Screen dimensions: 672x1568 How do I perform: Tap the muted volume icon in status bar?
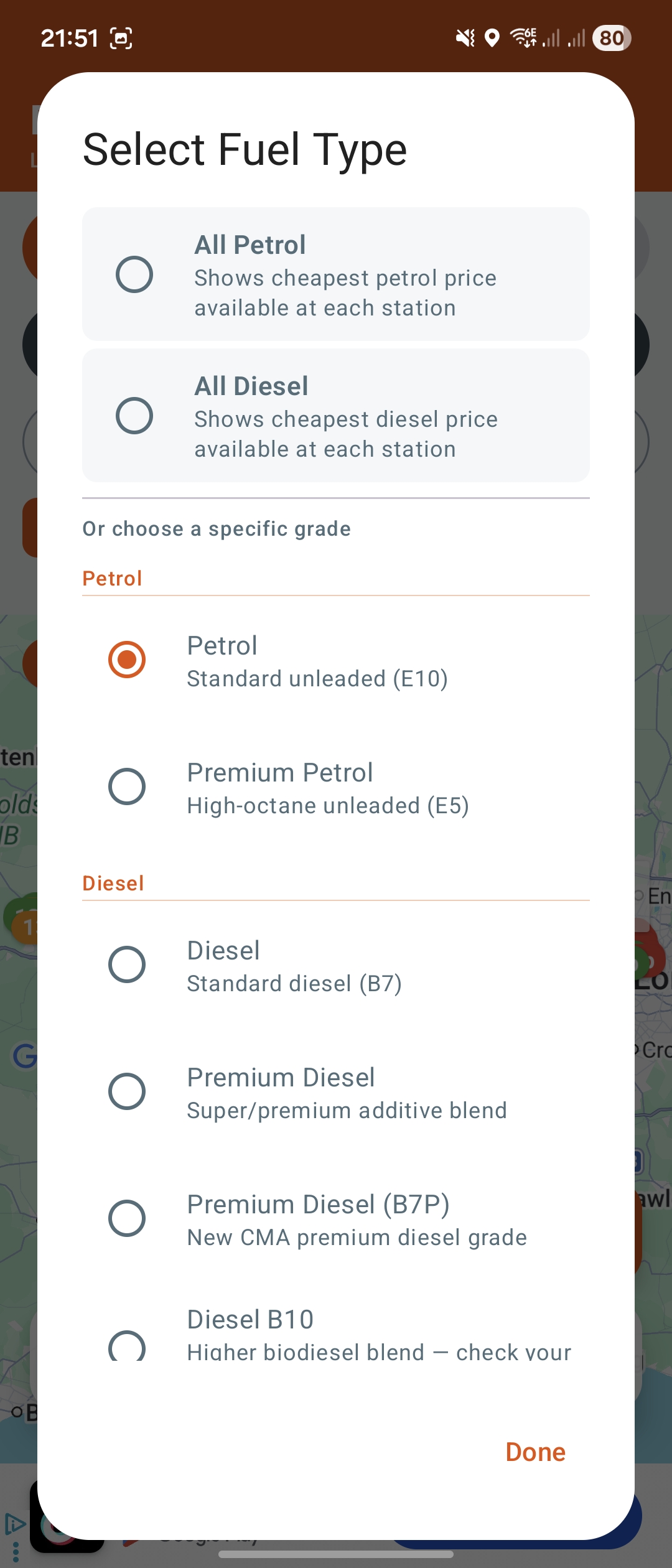point(465,39)
